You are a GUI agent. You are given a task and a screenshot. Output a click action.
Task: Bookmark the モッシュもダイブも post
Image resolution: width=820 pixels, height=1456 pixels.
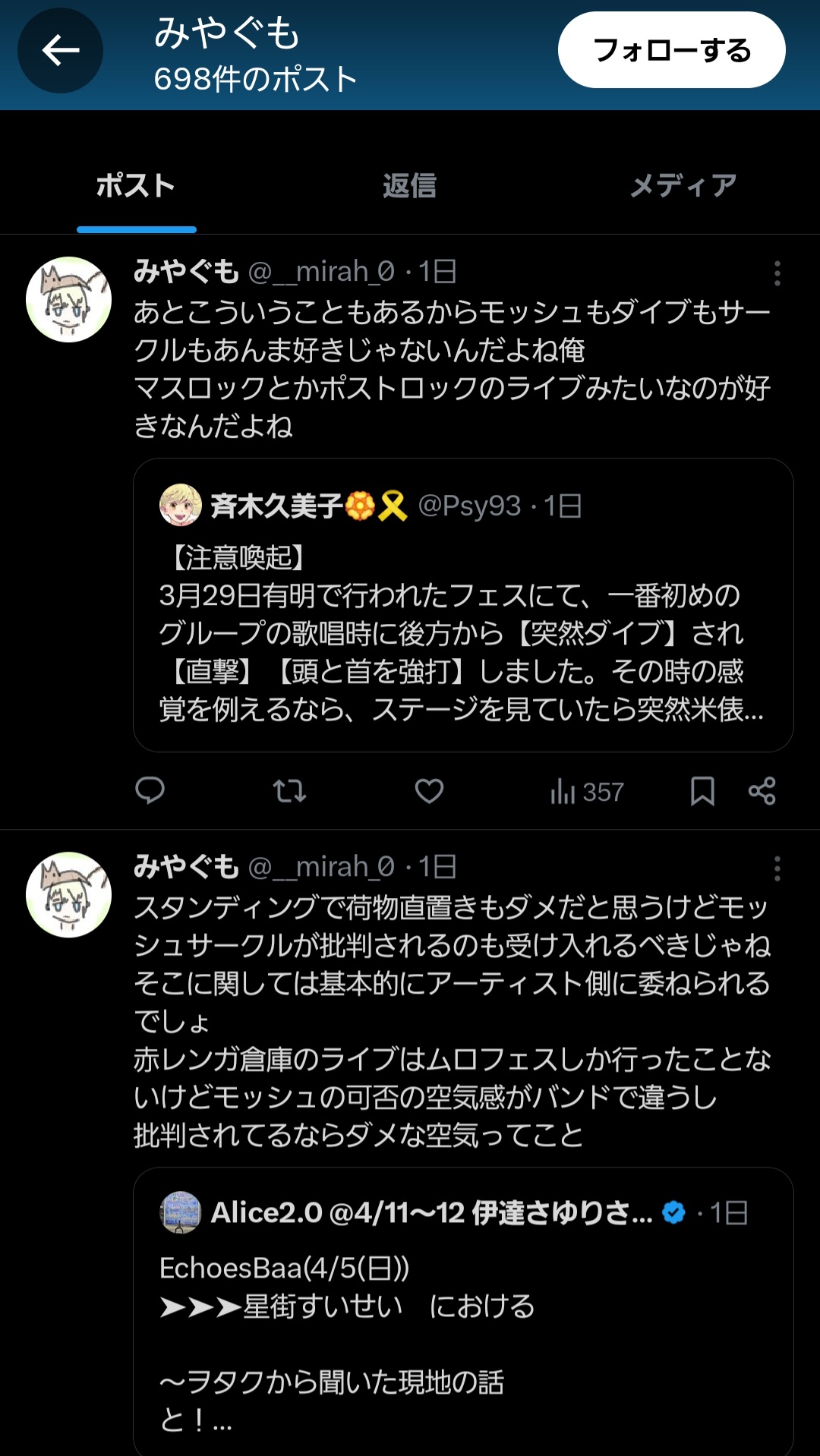tap(702, 791)
